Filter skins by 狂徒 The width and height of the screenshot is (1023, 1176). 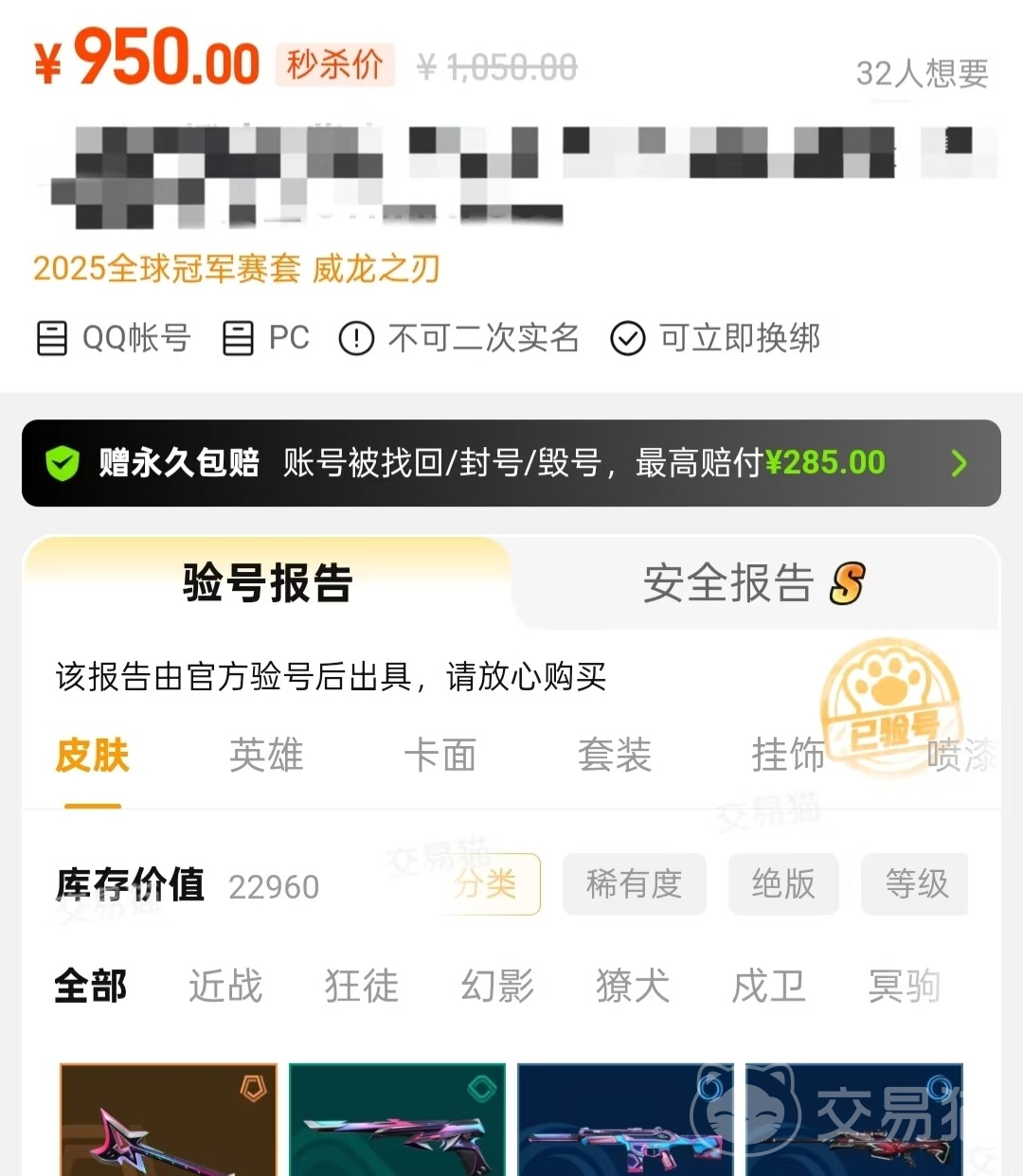coord(362,987)
